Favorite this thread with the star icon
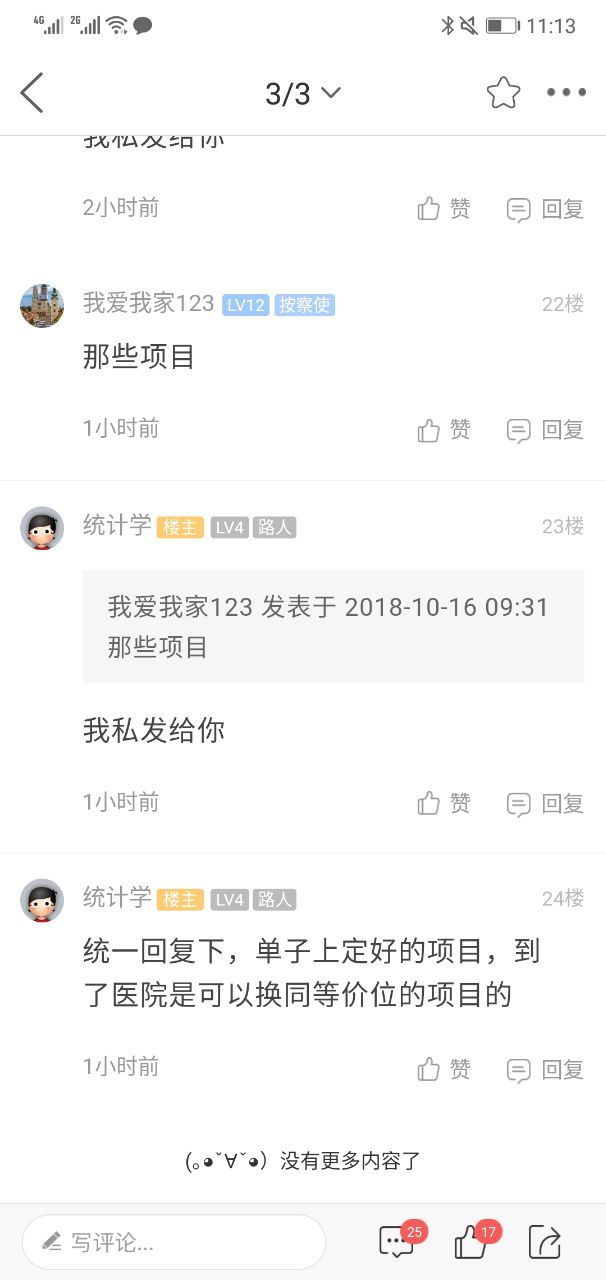The width and height of the screenshot is (606, 1280). [x=503, y=93]
